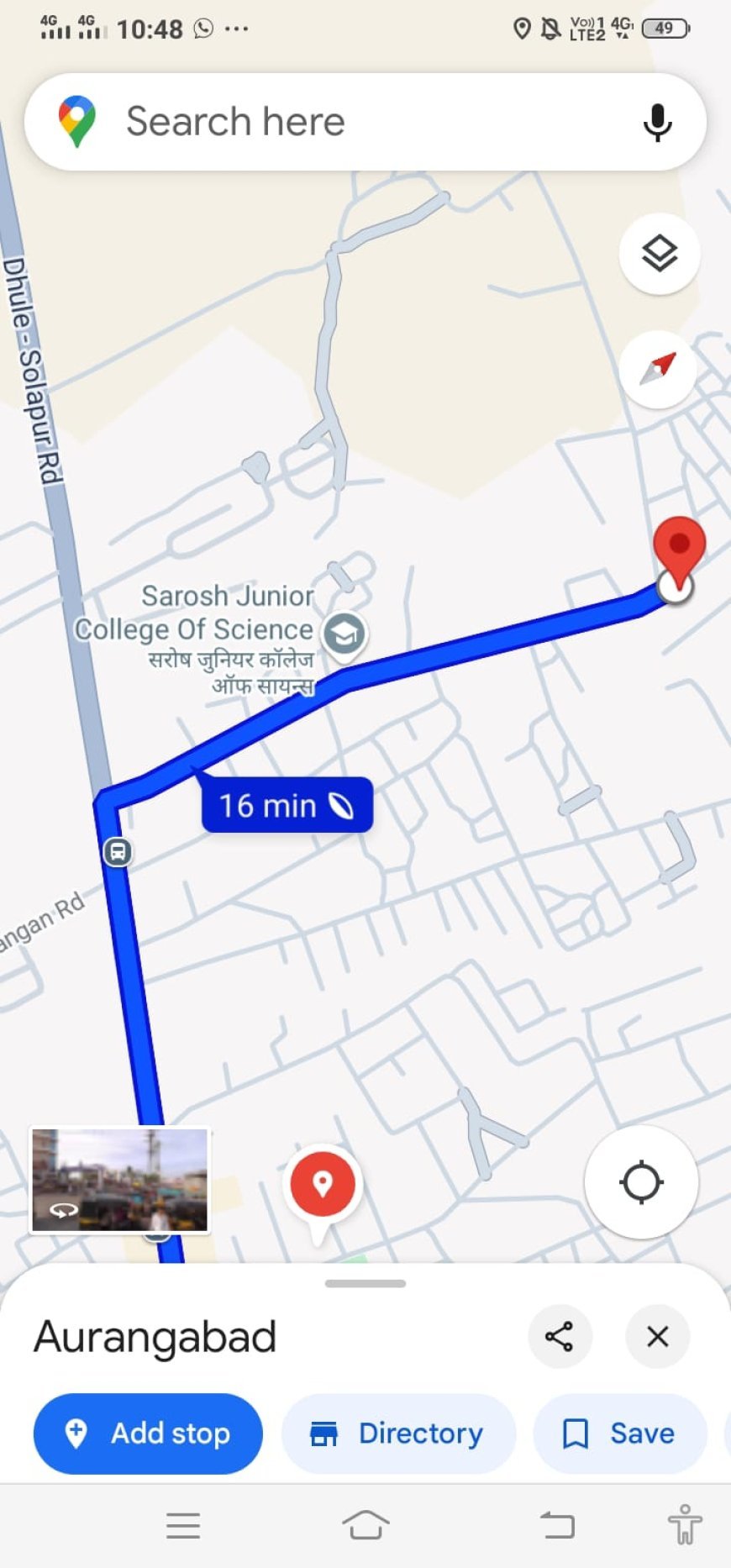Expand the sheet using the drag handle
The image size is (731, 1568).
point(365,1283)
